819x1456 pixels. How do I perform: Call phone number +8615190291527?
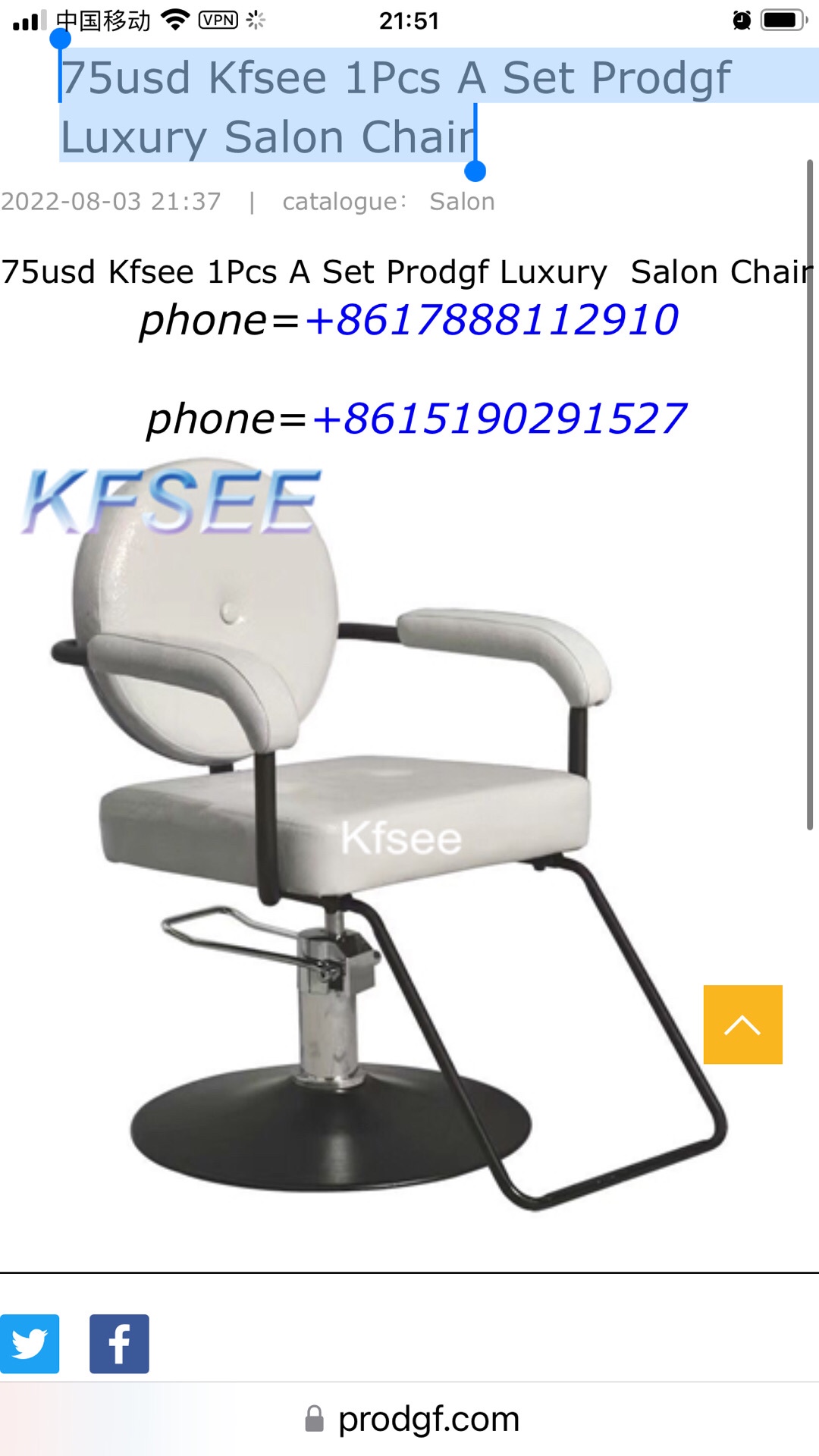coord(498,419)
